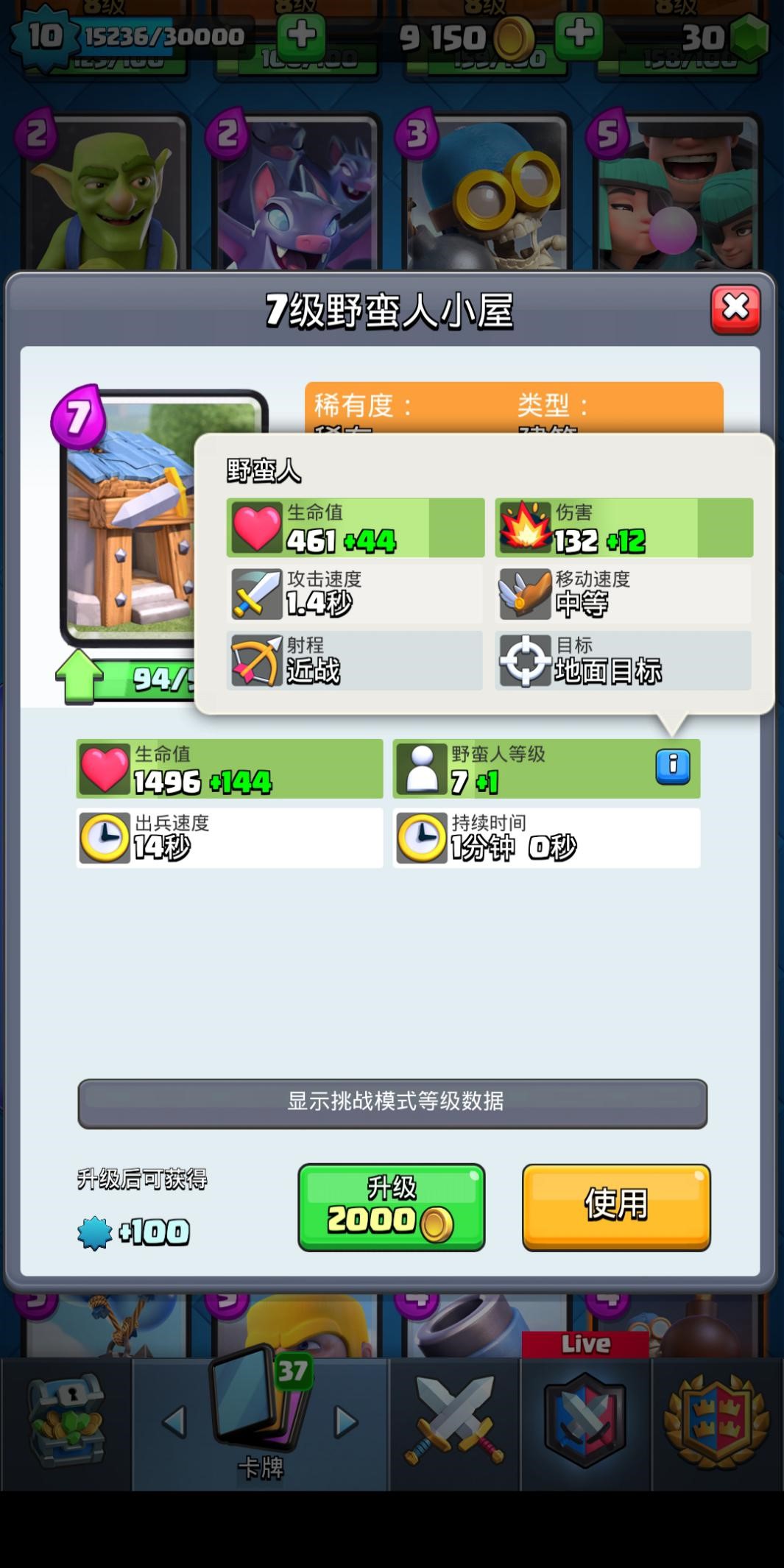This screenshot has width=784, height=1568.
Task: Close the 野蛮人小屋 card dialog
Action: click(735, 309)
